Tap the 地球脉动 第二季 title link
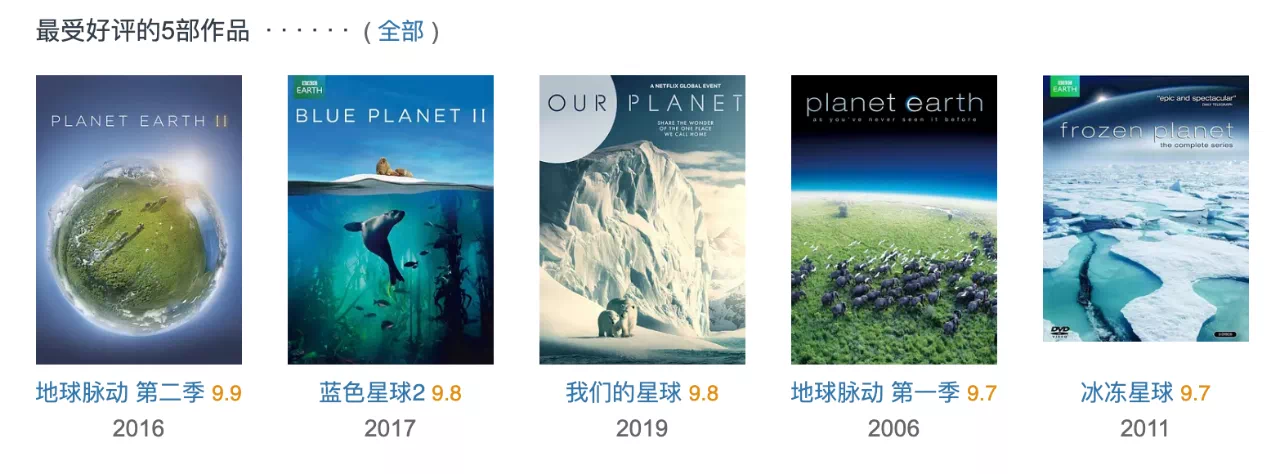1280x474 pixels. (x=120, y=392)
